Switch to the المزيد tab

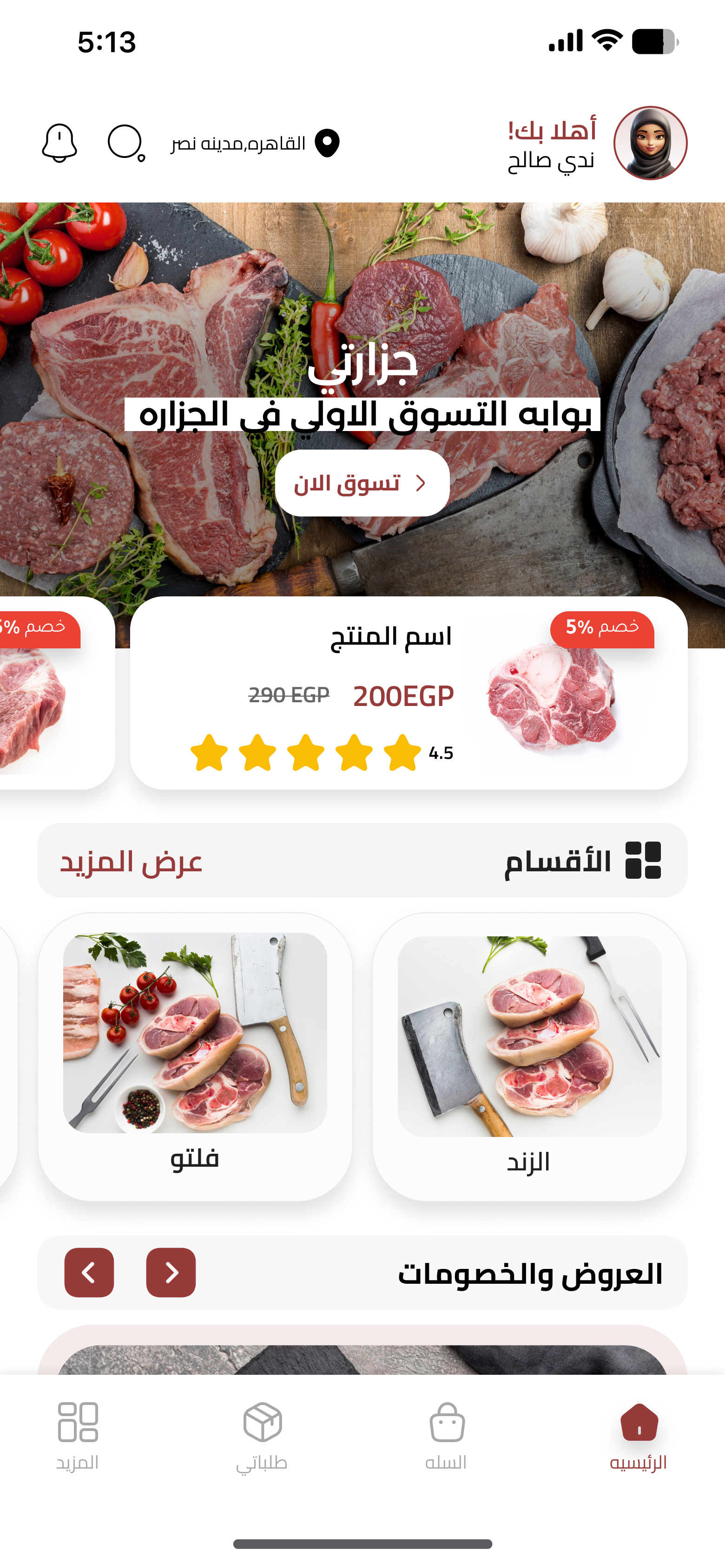[77, 1437]
